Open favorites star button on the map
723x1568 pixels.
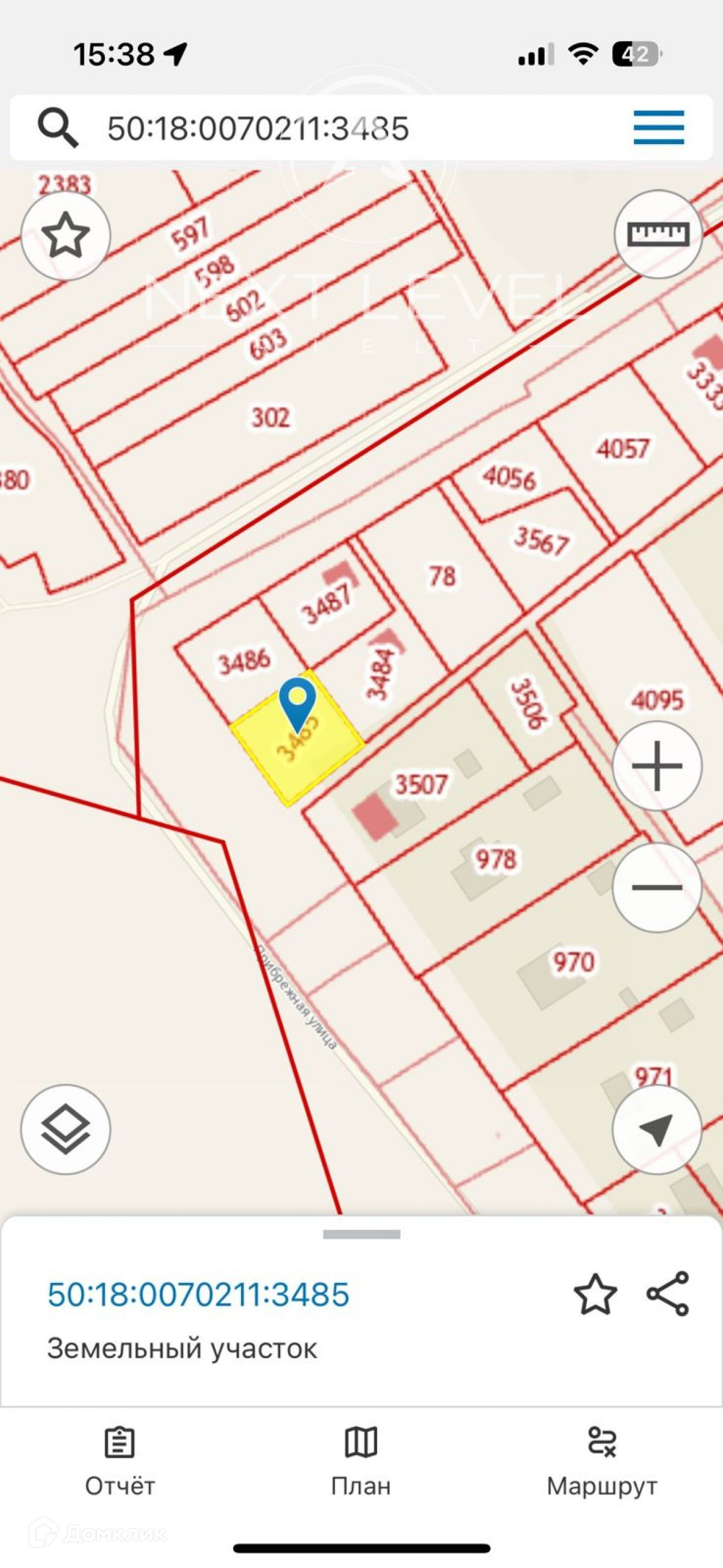66,236
